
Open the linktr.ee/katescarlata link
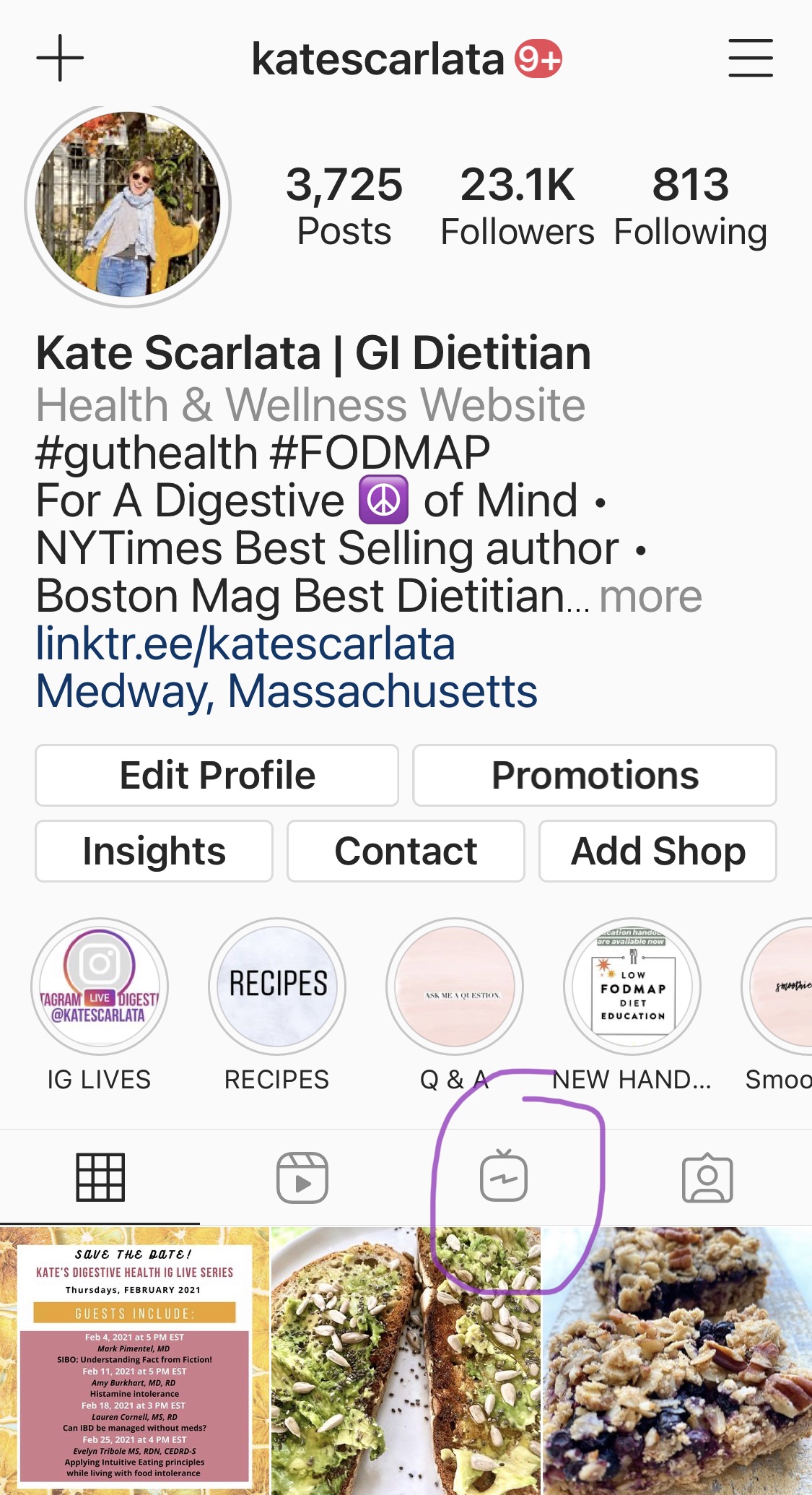coord(245,643)
